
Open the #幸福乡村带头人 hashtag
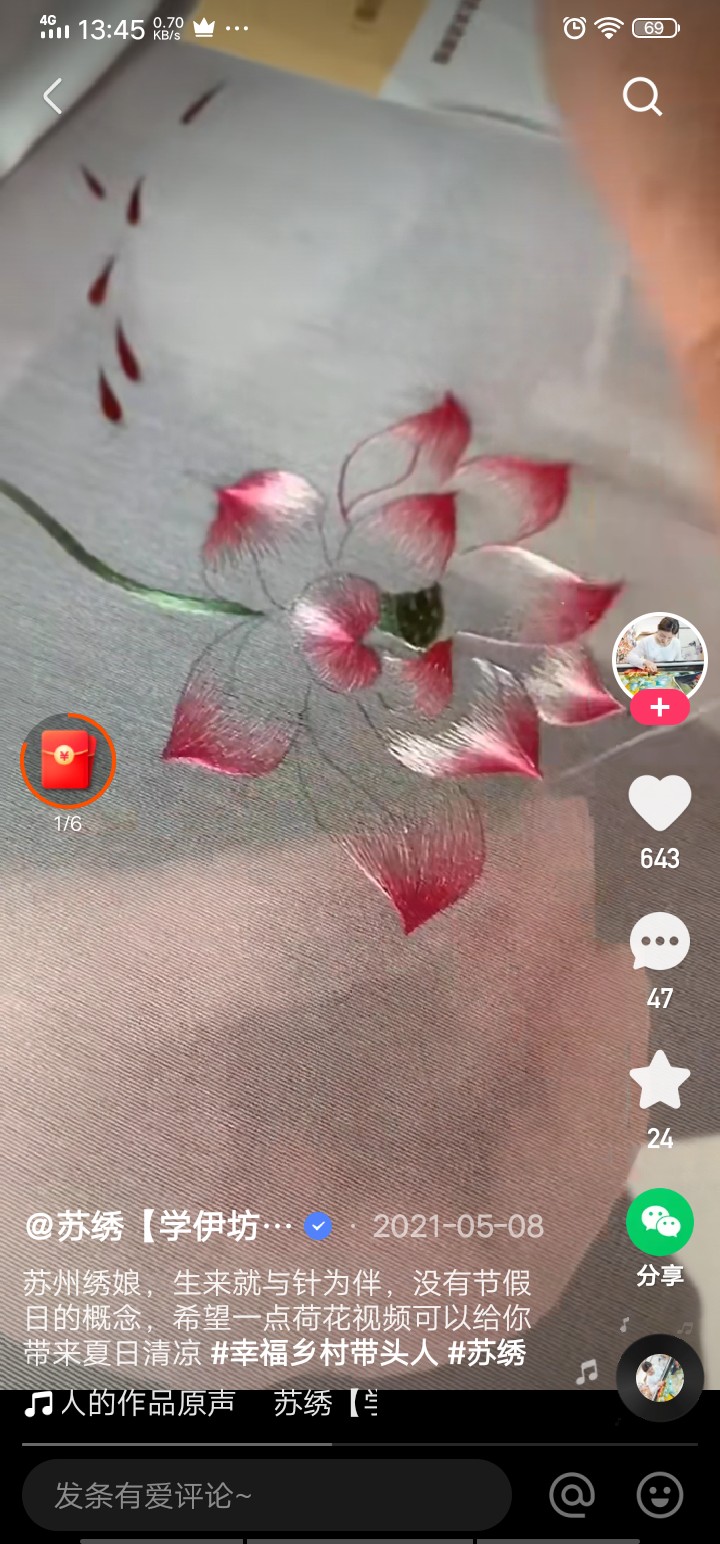click(325, 1353)
